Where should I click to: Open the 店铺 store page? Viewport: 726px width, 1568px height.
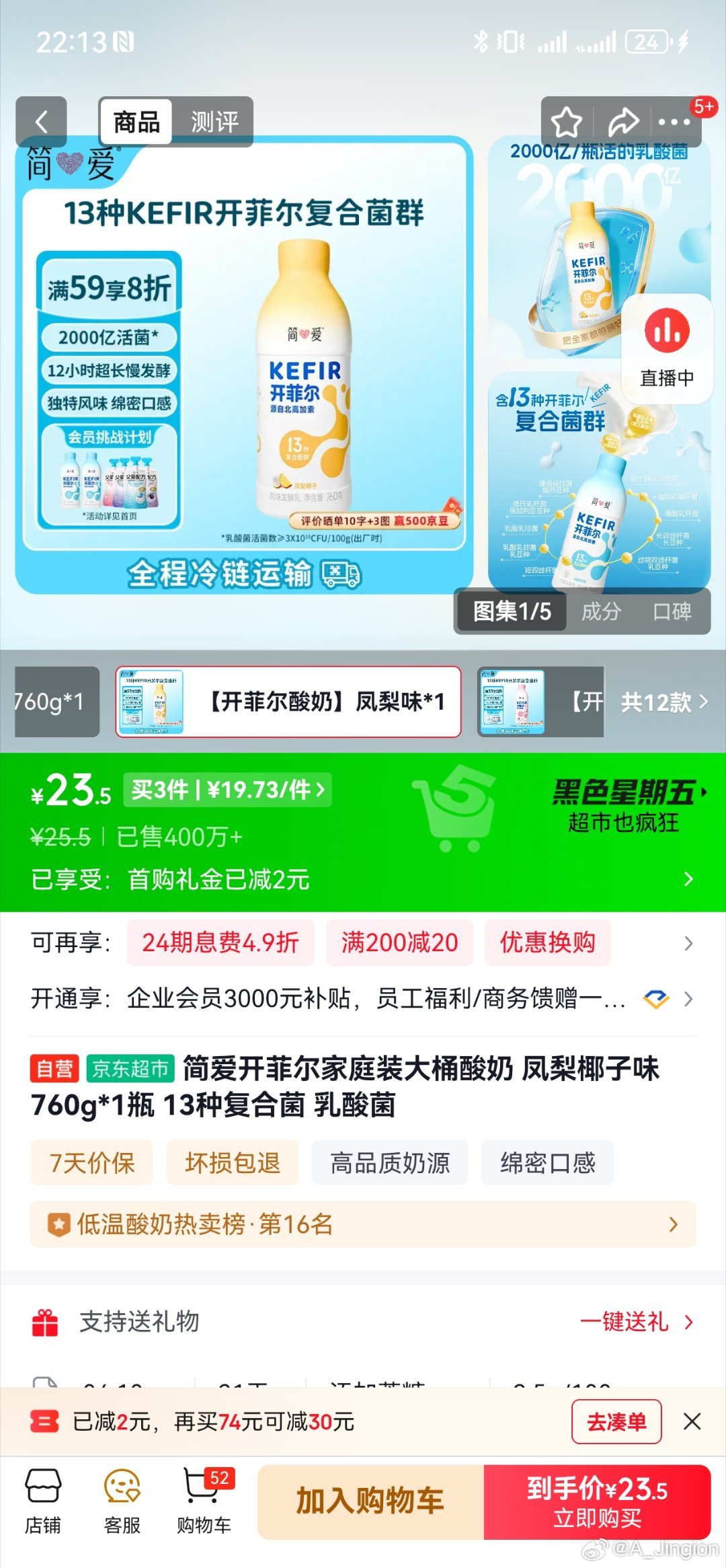pyautogui.click(x=43, y=1501)
